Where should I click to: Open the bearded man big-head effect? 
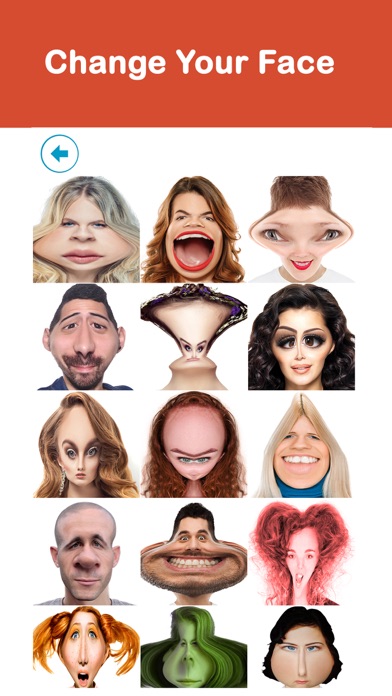click(85, 337)
